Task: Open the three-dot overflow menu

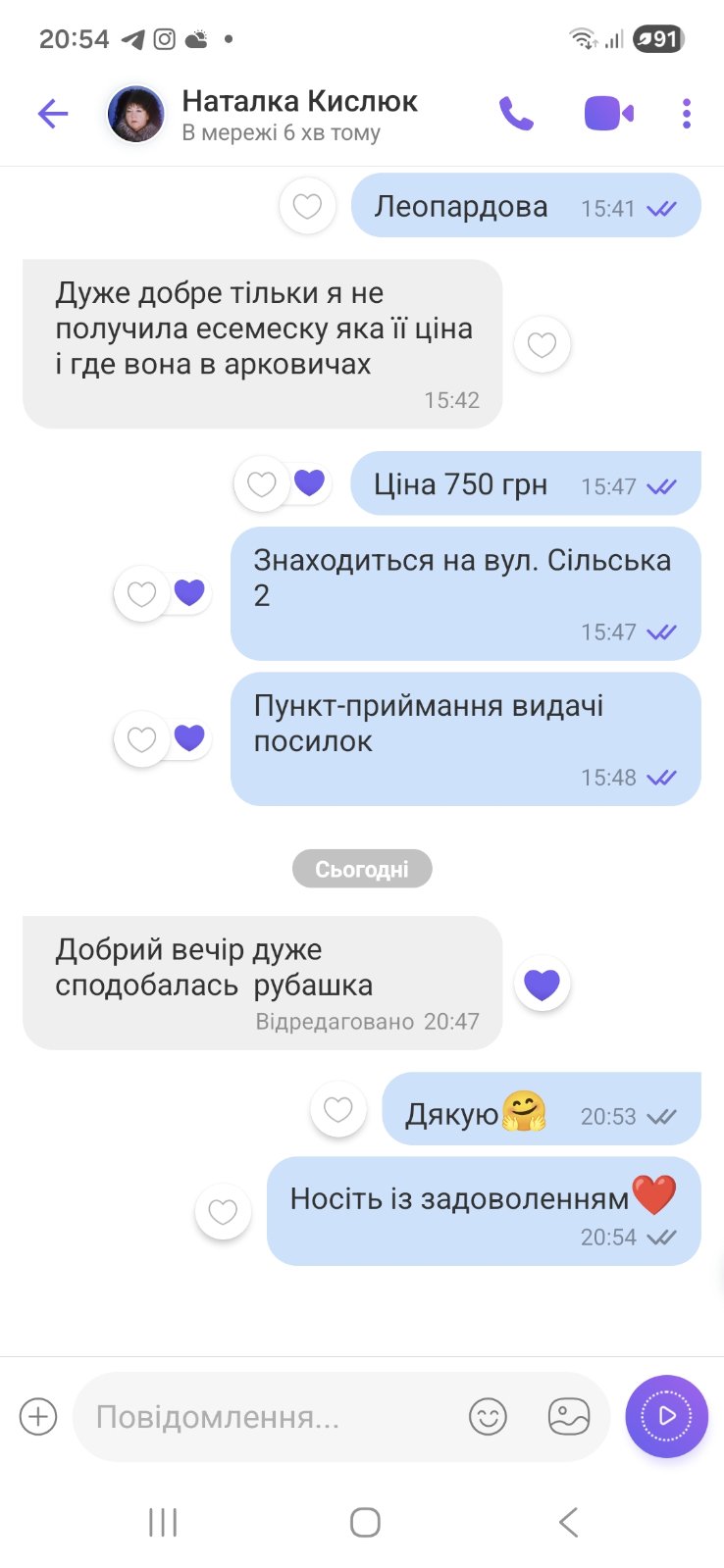Action: click(687, 114)
